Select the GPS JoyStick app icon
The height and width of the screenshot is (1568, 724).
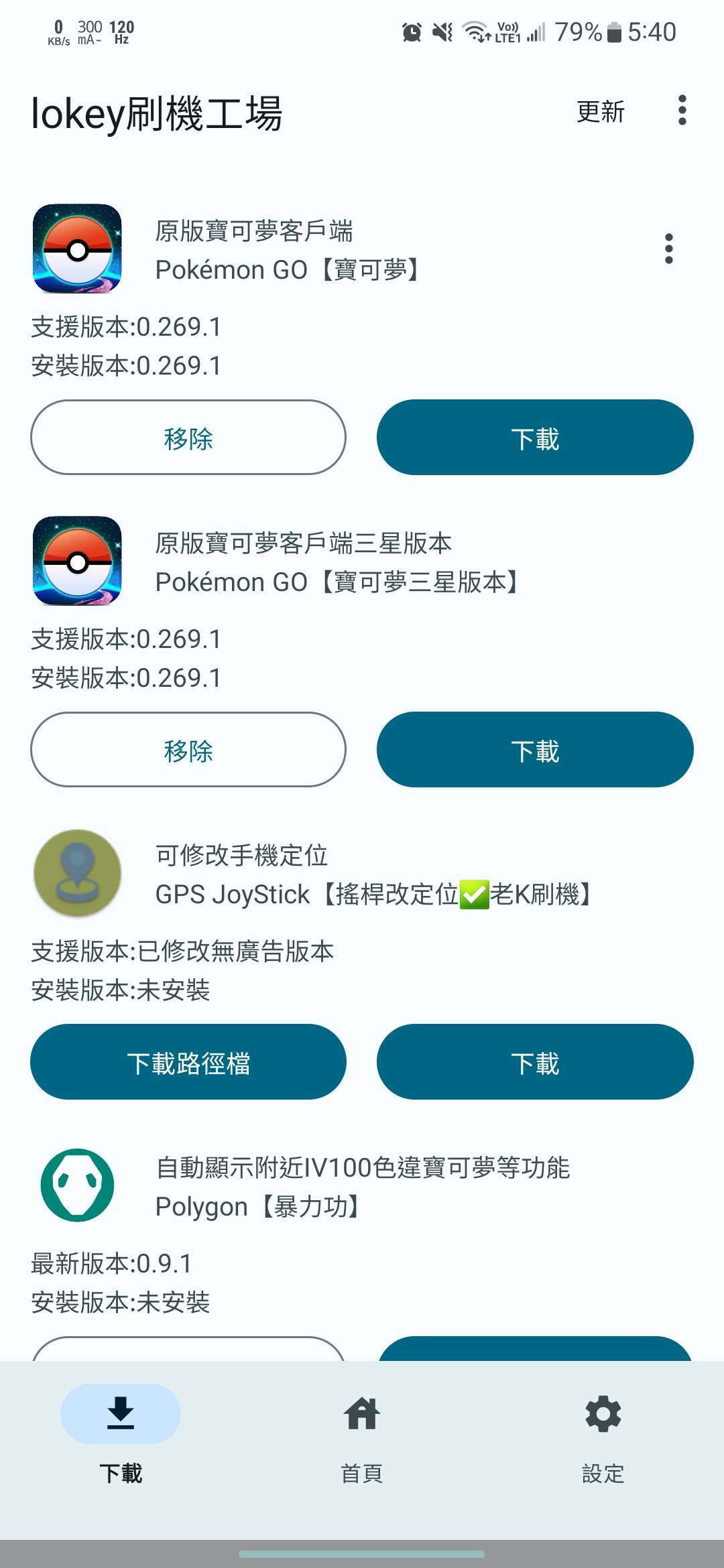76,873
